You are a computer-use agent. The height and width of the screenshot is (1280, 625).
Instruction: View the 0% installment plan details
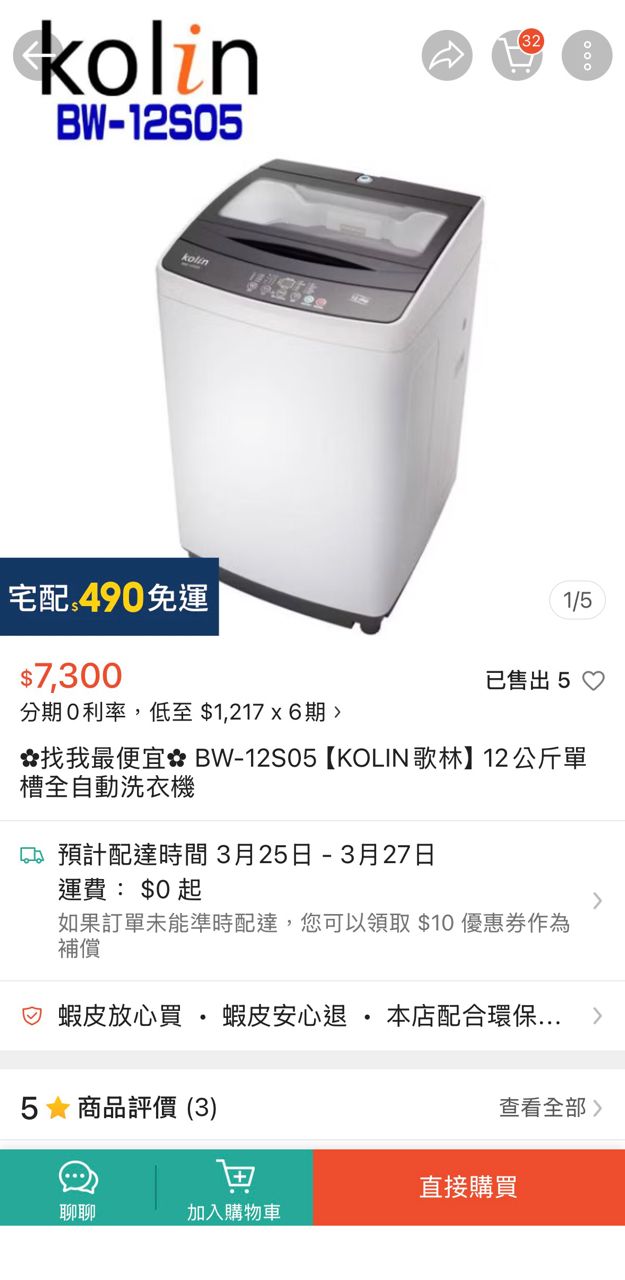pos(180,712)
